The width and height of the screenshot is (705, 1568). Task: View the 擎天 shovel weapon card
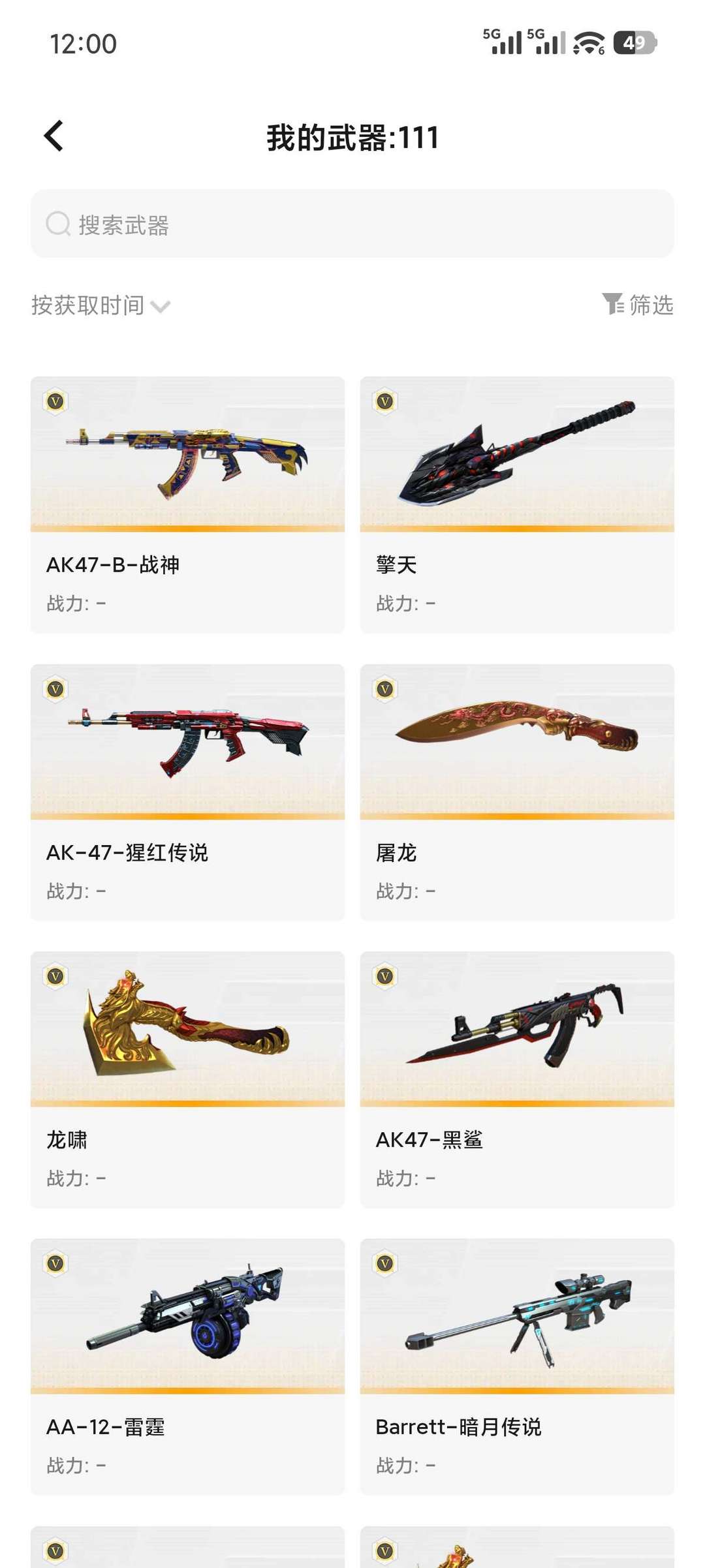517,504
